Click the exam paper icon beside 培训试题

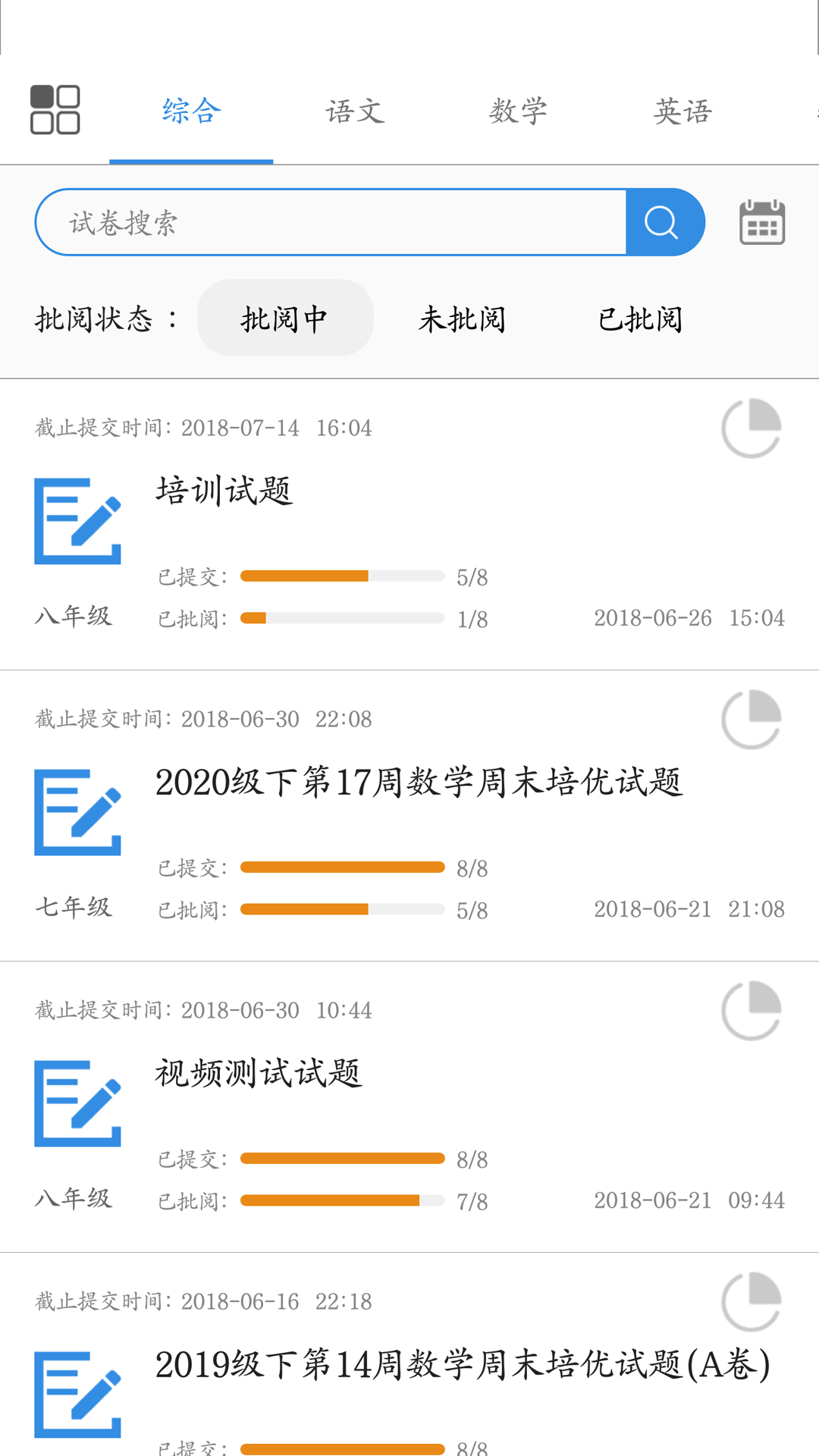77,519
